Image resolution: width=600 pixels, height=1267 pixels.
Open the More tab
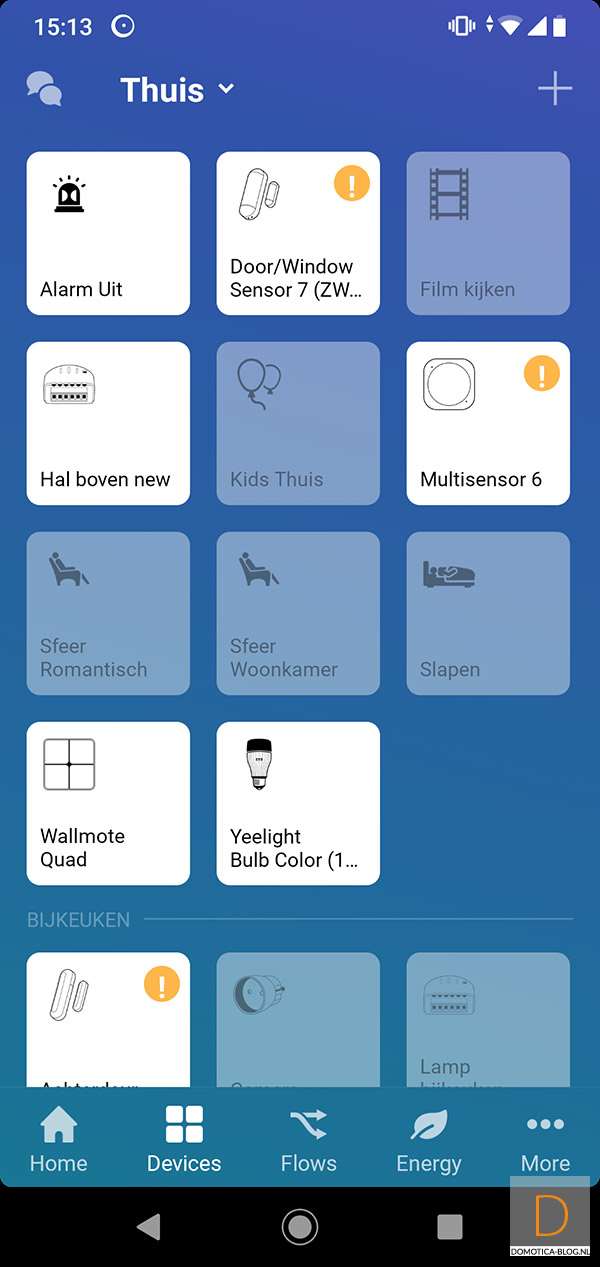coord(545,1140)
